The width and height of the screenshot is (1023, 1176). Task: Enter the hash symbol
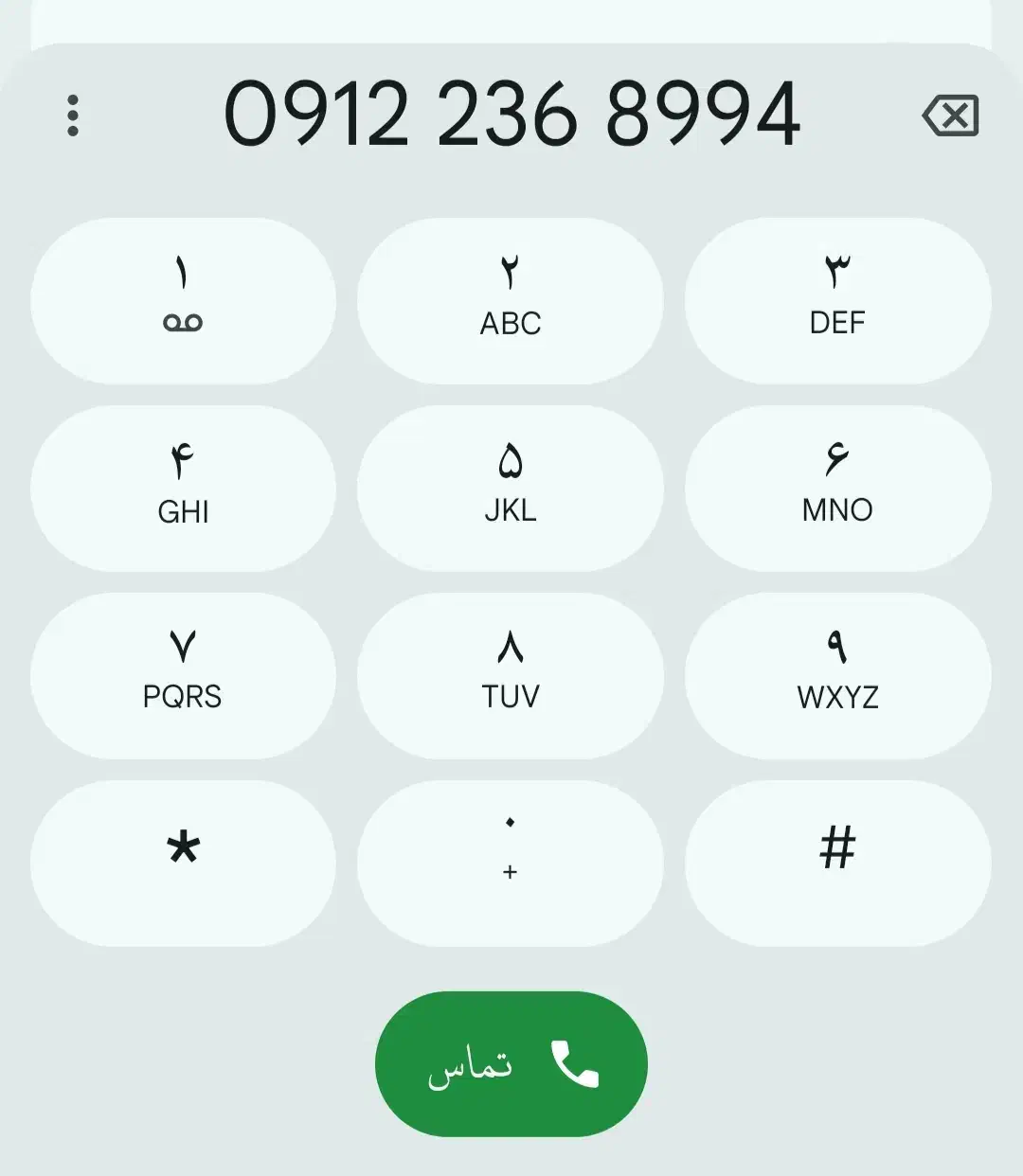click(837, 863)
